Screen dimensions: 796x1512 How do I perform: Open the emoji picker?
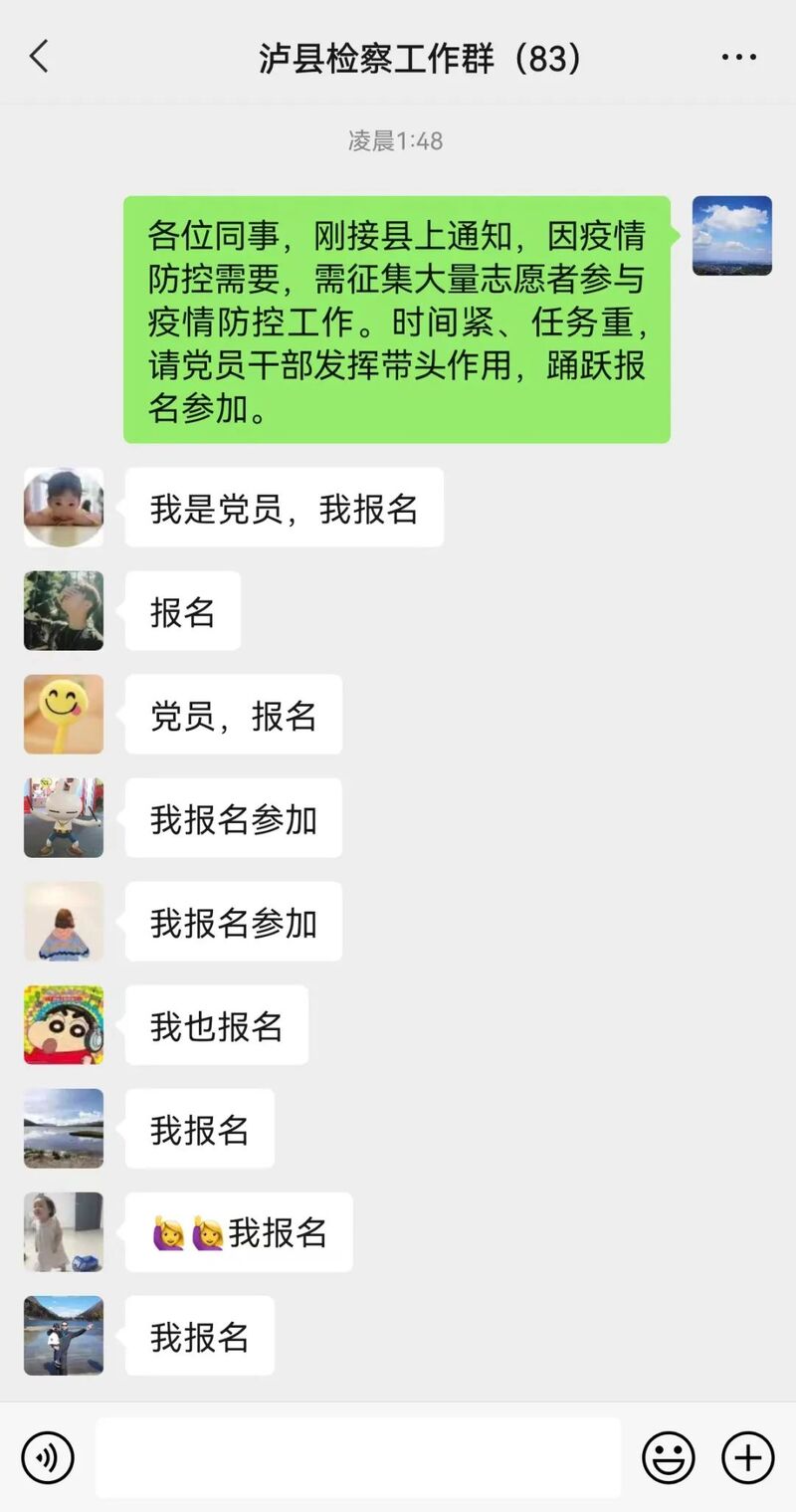click(668, 1458)
